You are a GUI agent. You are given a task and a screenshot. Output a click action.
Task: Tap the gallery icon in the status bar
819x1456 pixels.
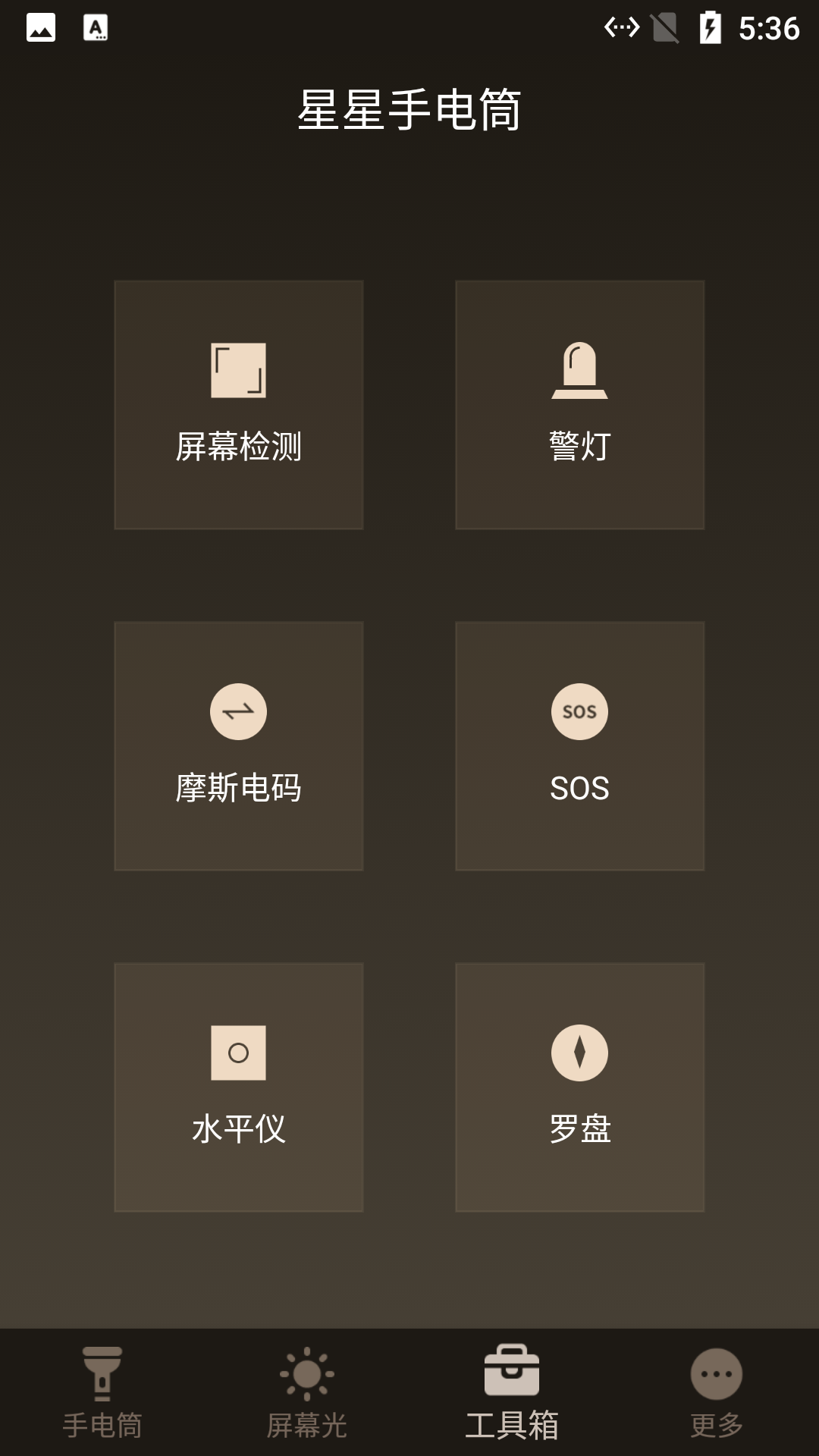coord(39,27)
